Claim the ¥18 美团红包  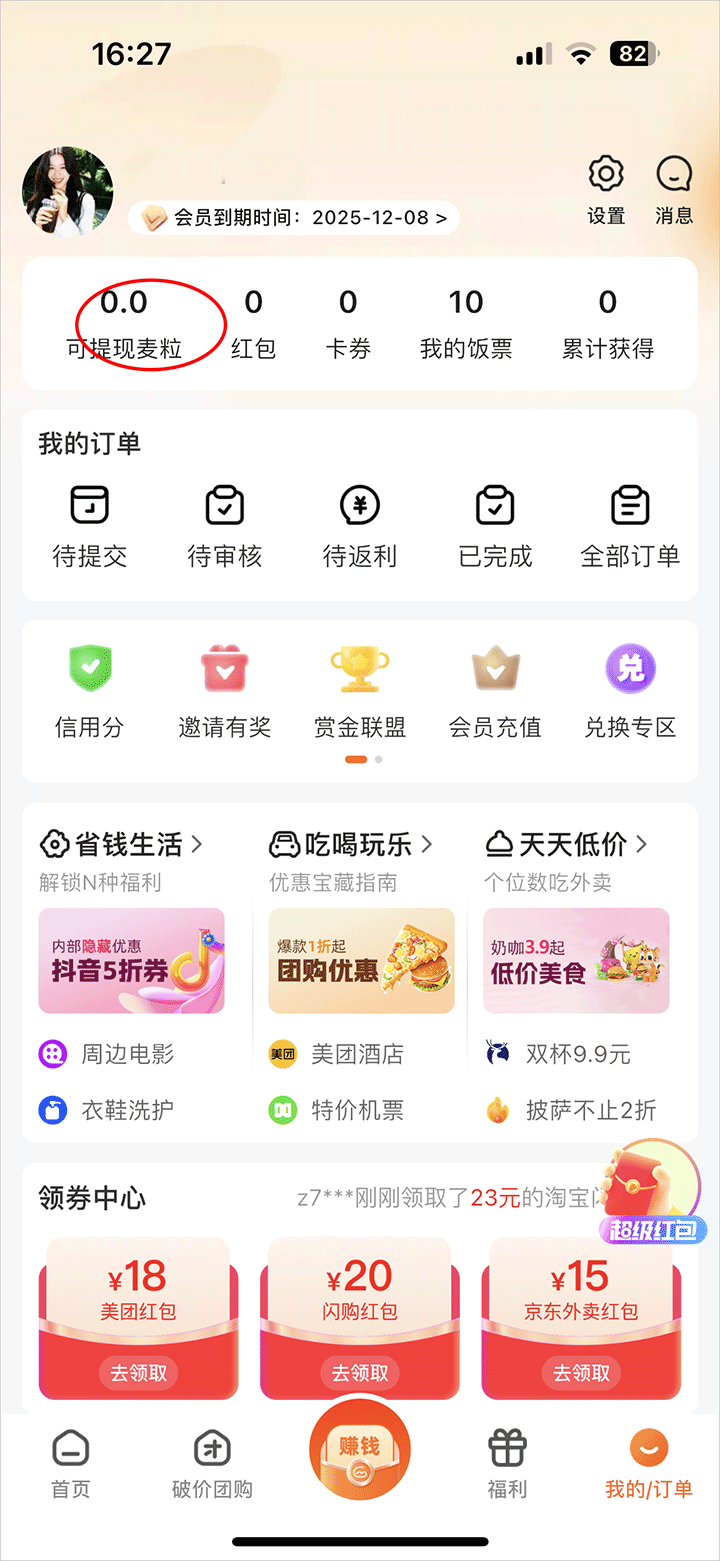tap(138, 1372)
